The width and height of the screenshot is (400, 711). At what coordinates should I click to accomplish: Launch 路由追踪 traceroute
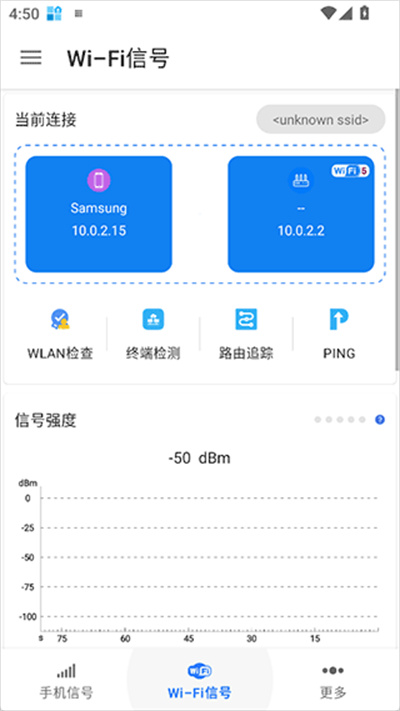click(246, 335)
